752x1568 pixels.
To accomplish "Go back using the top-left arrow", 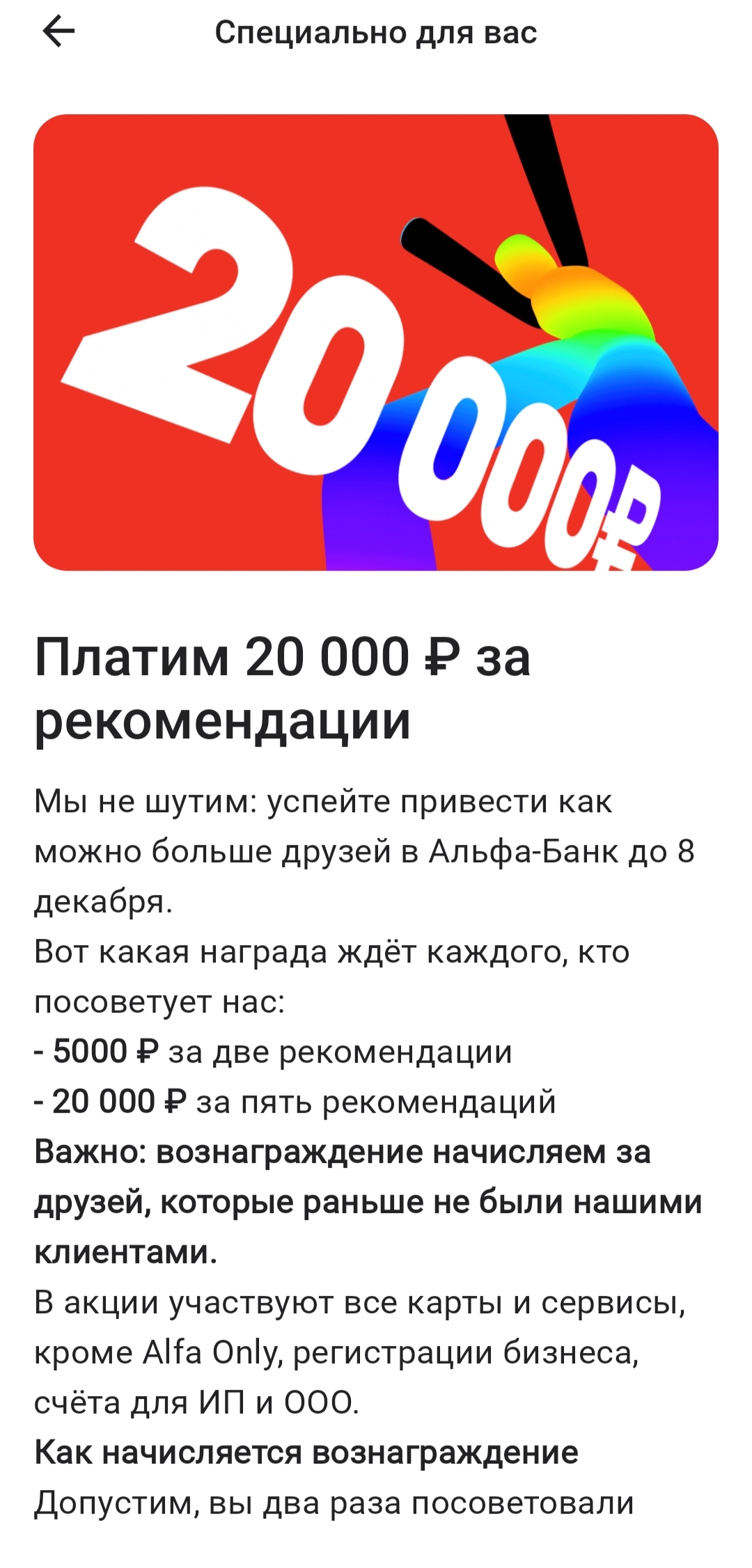I will click(58, 32).
